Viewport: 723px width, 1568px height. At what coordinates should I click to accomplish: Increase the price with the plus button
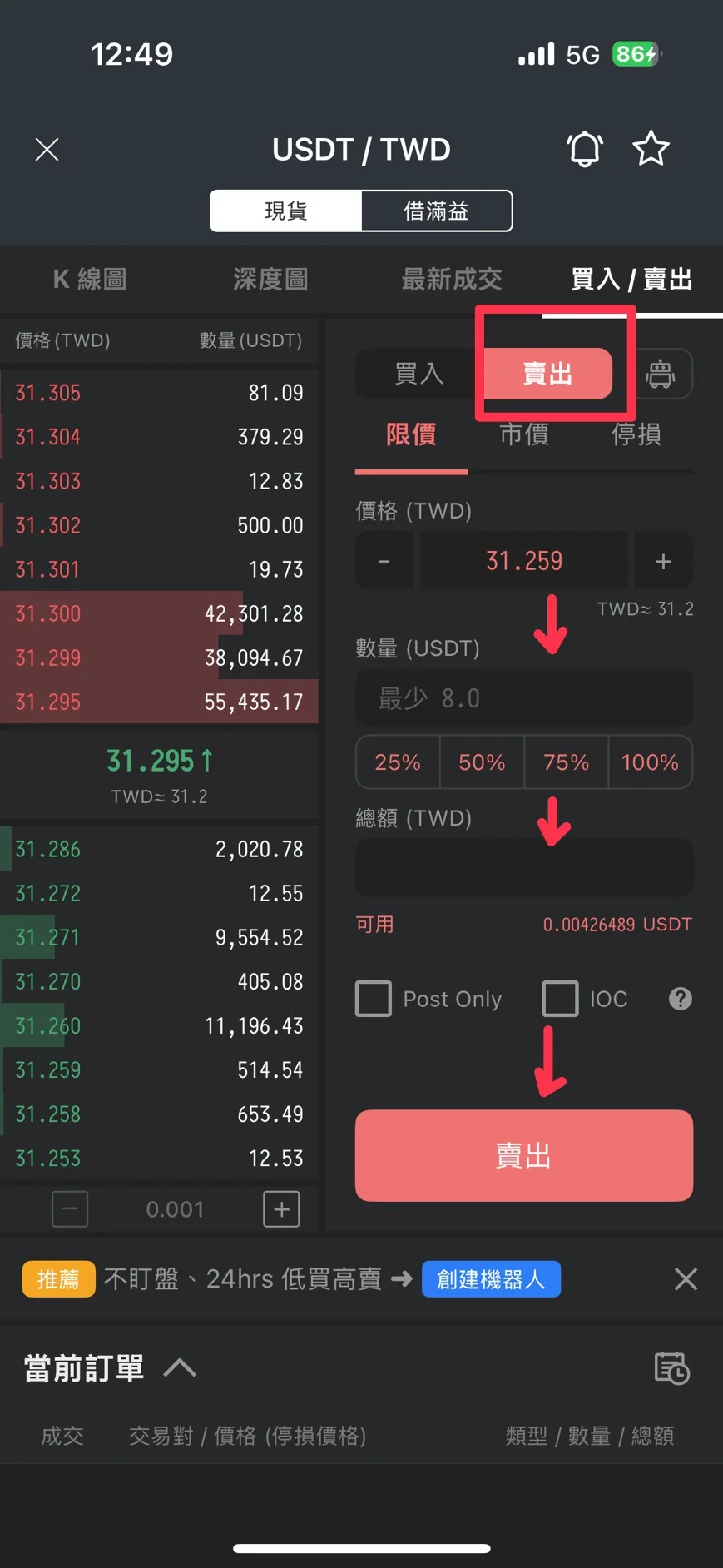point(663,561)
